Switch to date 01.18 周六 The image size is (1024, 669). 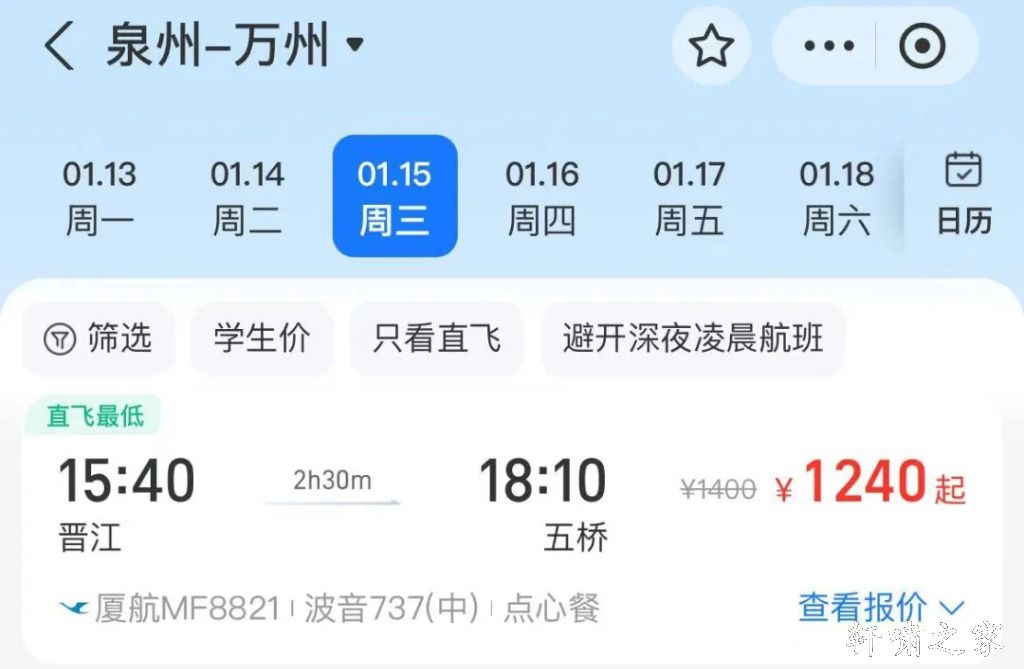(837, 197)
